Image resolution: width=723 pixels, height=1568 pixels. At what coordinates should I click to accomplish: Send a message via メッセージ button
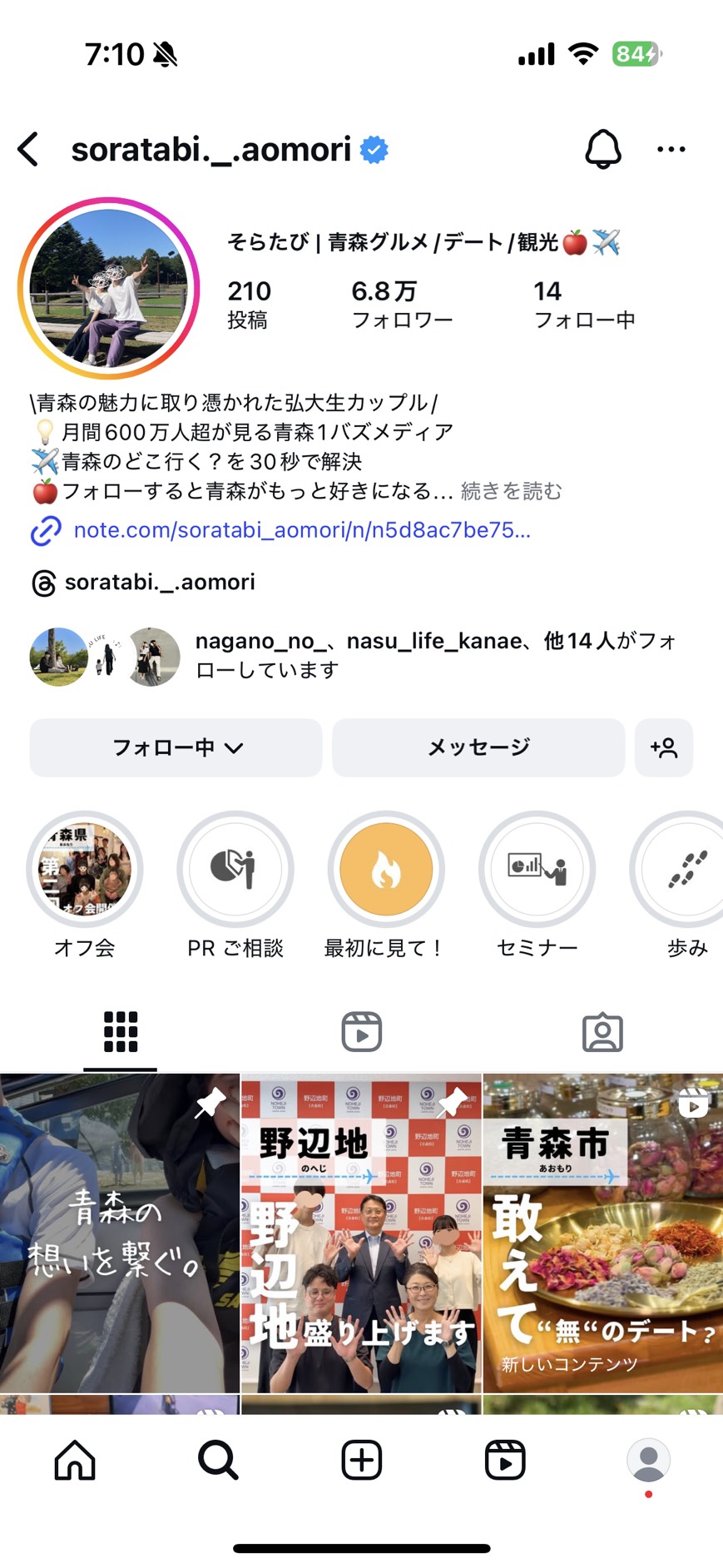478,747
